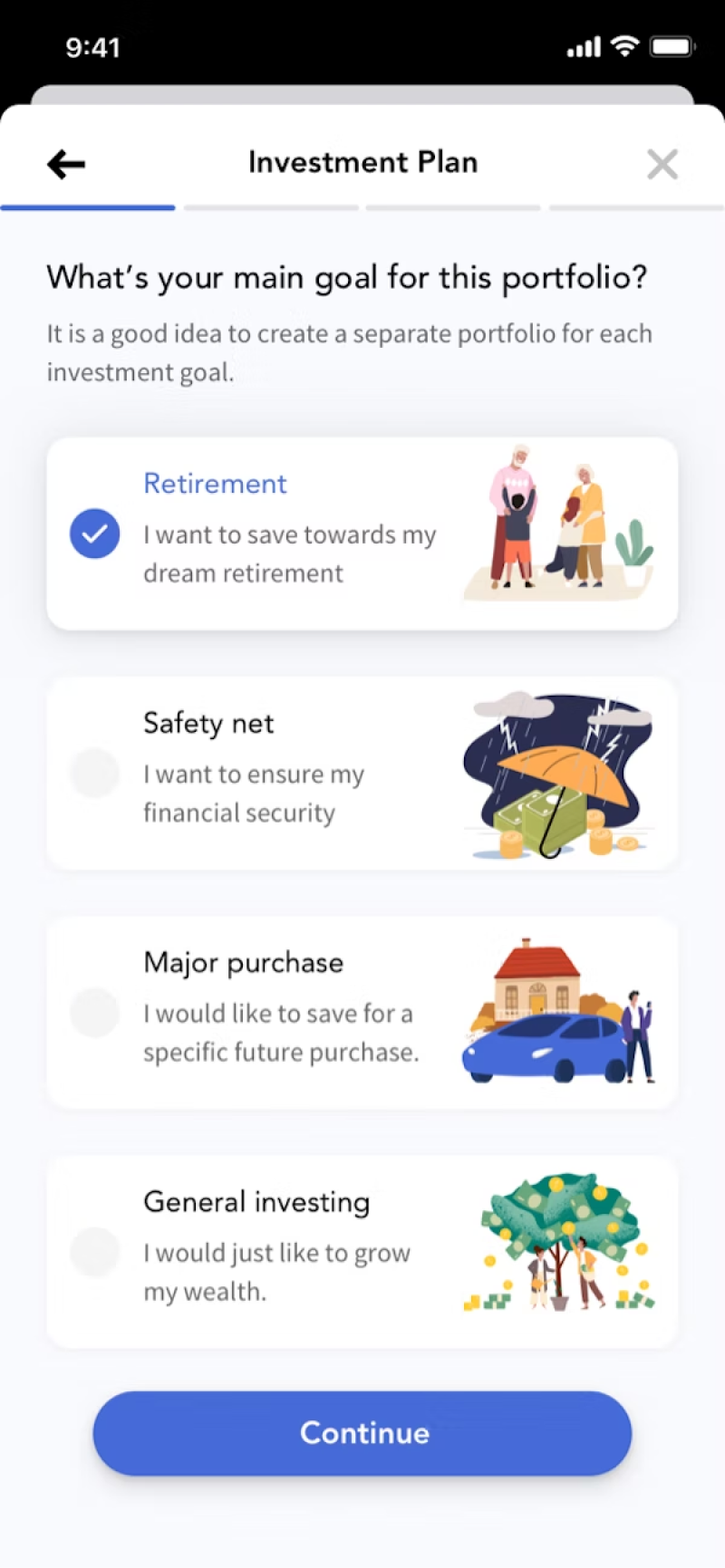The image size is (725, 1568).
Task: Close the Investment Plan sheet
Action: tap(662, 164)
